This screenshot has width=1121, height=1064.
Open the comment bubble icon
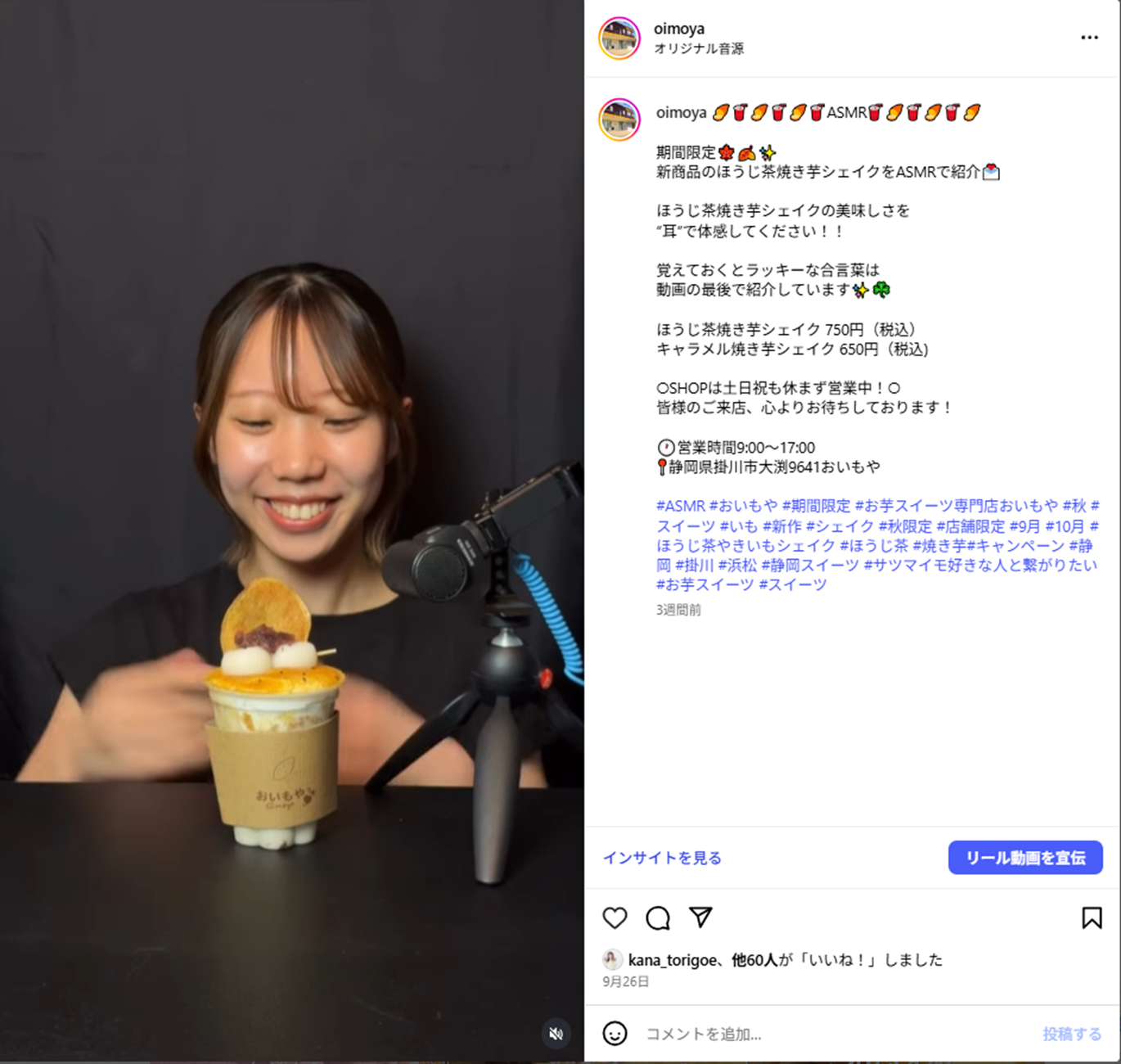(658, 917)
